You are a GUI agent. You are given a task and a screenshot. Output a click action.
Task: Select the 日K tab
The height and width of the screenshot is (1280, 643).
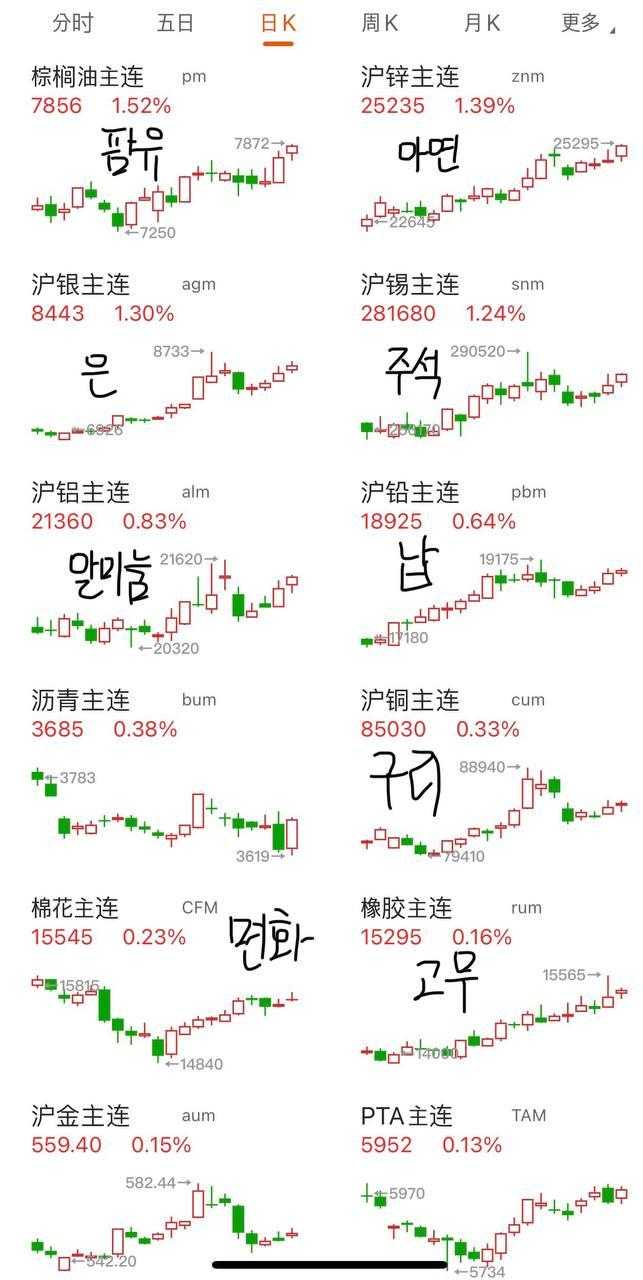point(277,23)
